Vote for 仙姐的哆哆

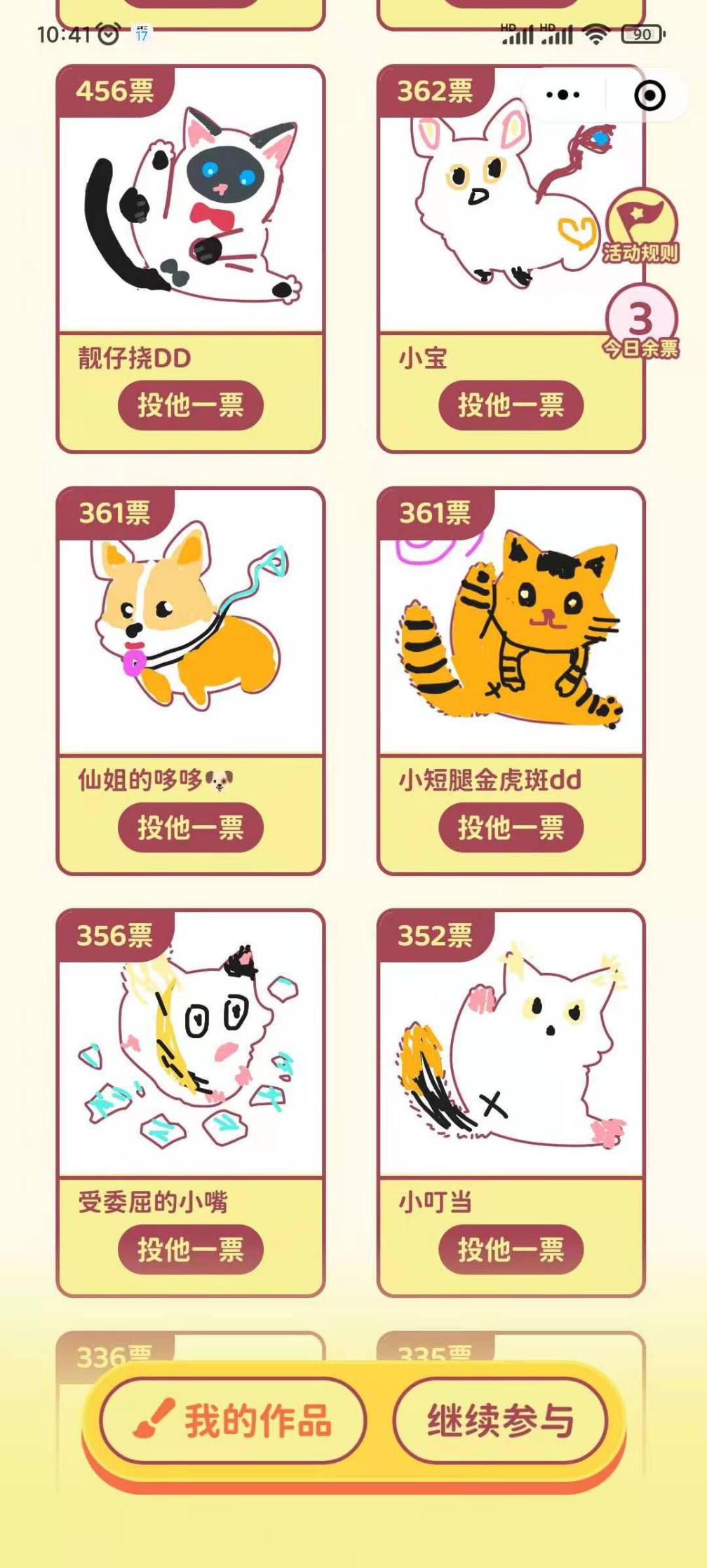pyautogui.click(x=190, y=827)
